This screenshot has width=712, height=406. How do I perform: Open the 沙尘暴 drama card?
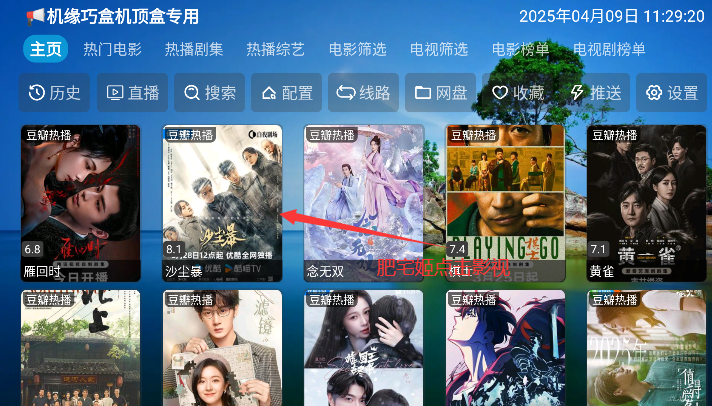point(222,202)
